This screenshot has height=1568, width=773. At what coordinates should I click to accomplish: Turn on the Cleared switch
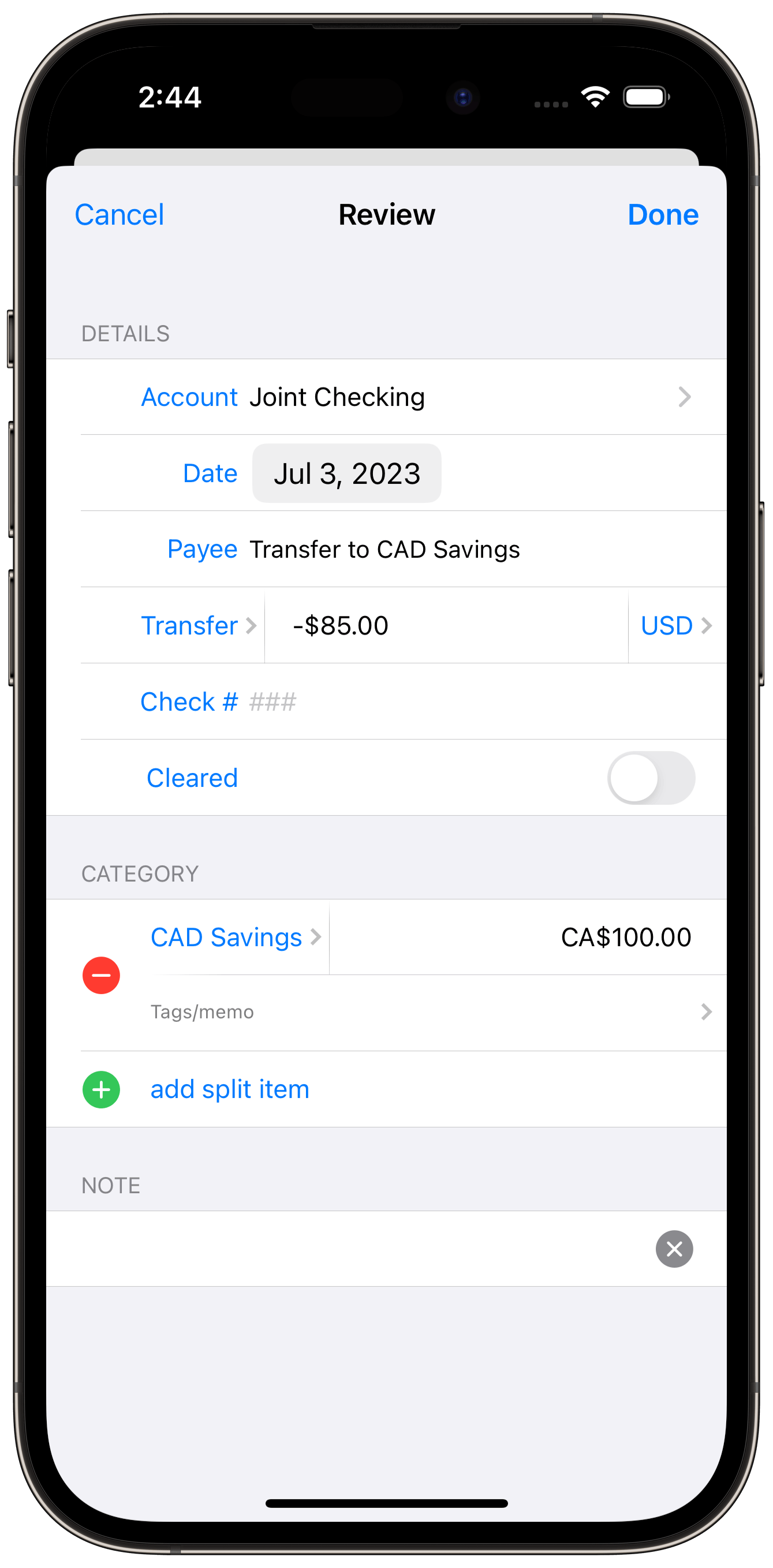(x=651, y=778)
